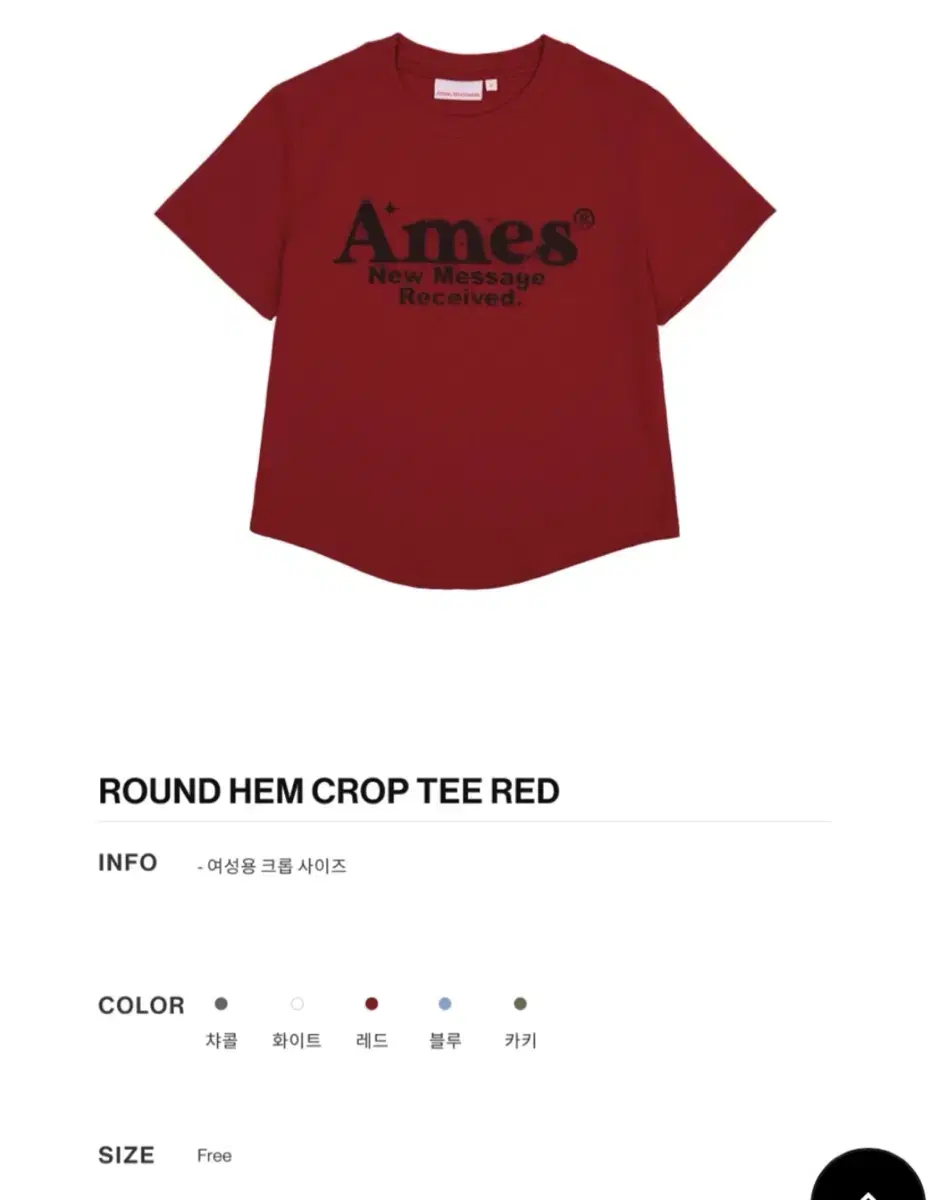Click the 챠콜 color label text

coord(222,1040)
